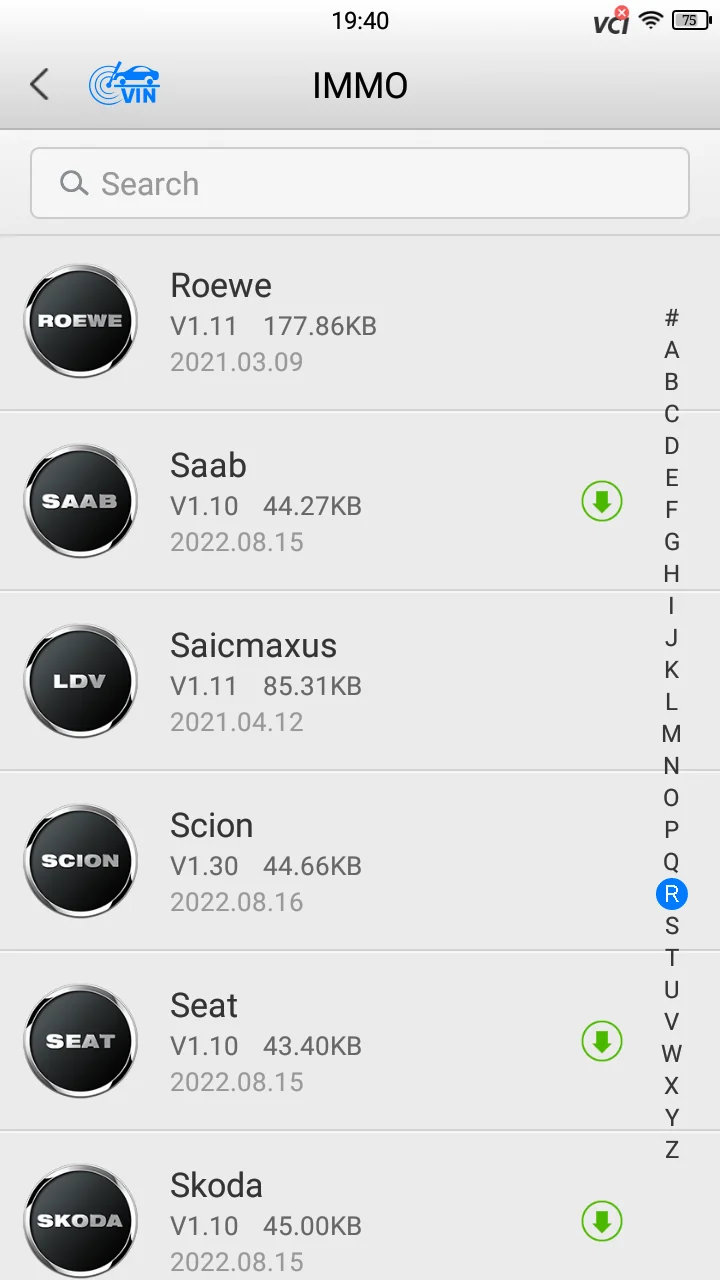
Task: Jump to letter A in index
Action: (x=672, y=350)
